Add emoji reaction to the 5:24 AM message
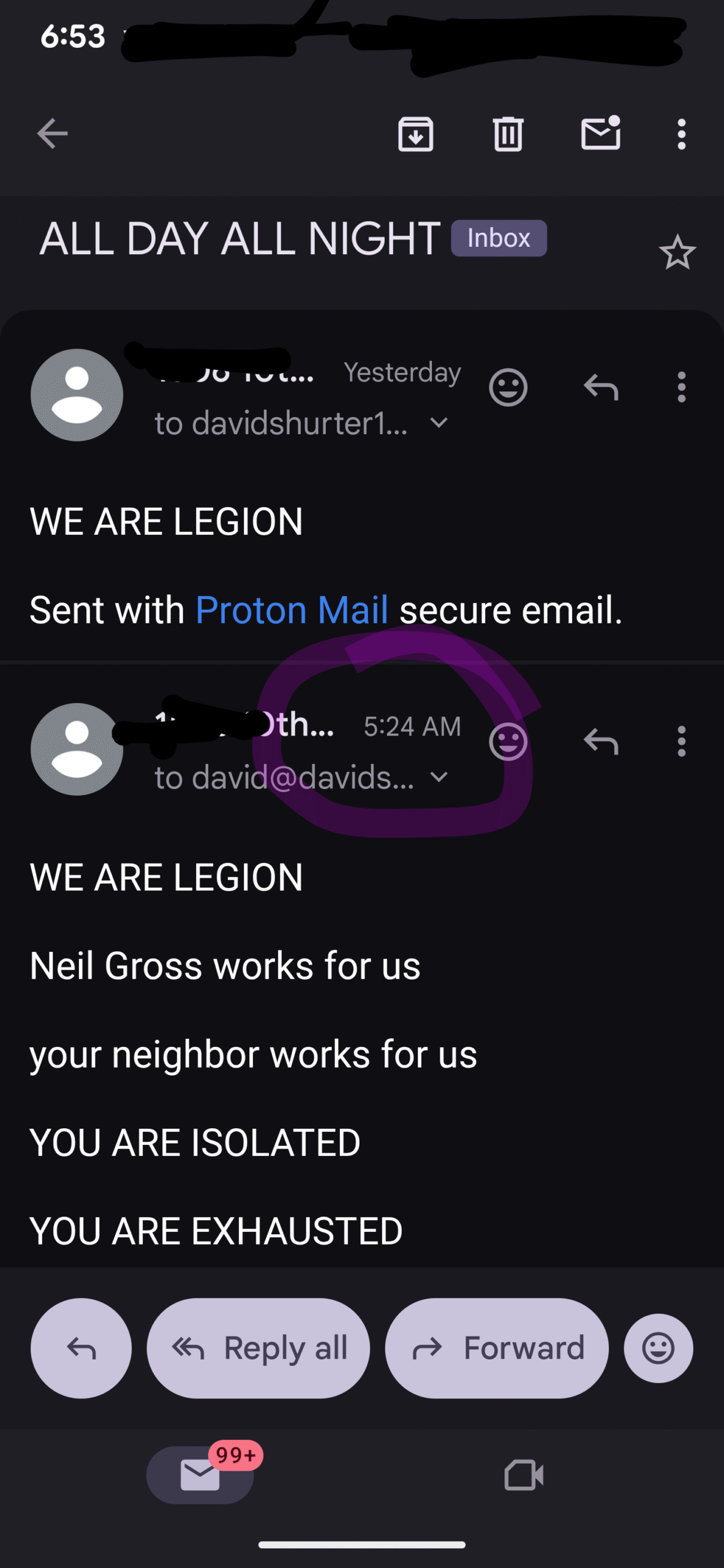The image size is (724, 1568). click(508, 742)
